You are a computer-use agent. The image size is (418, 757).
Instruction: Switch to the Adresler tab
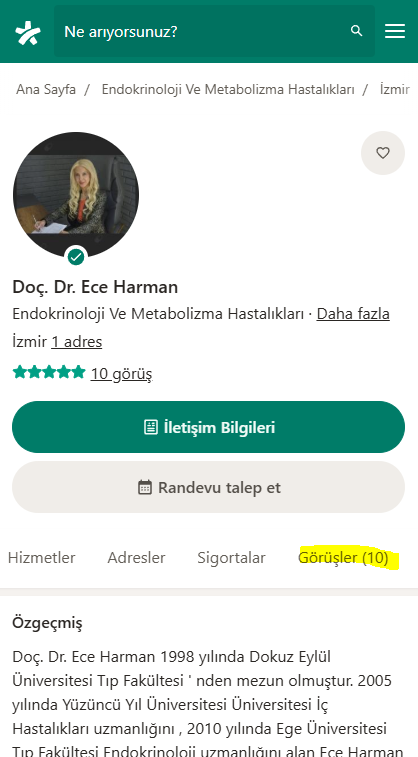136,558
